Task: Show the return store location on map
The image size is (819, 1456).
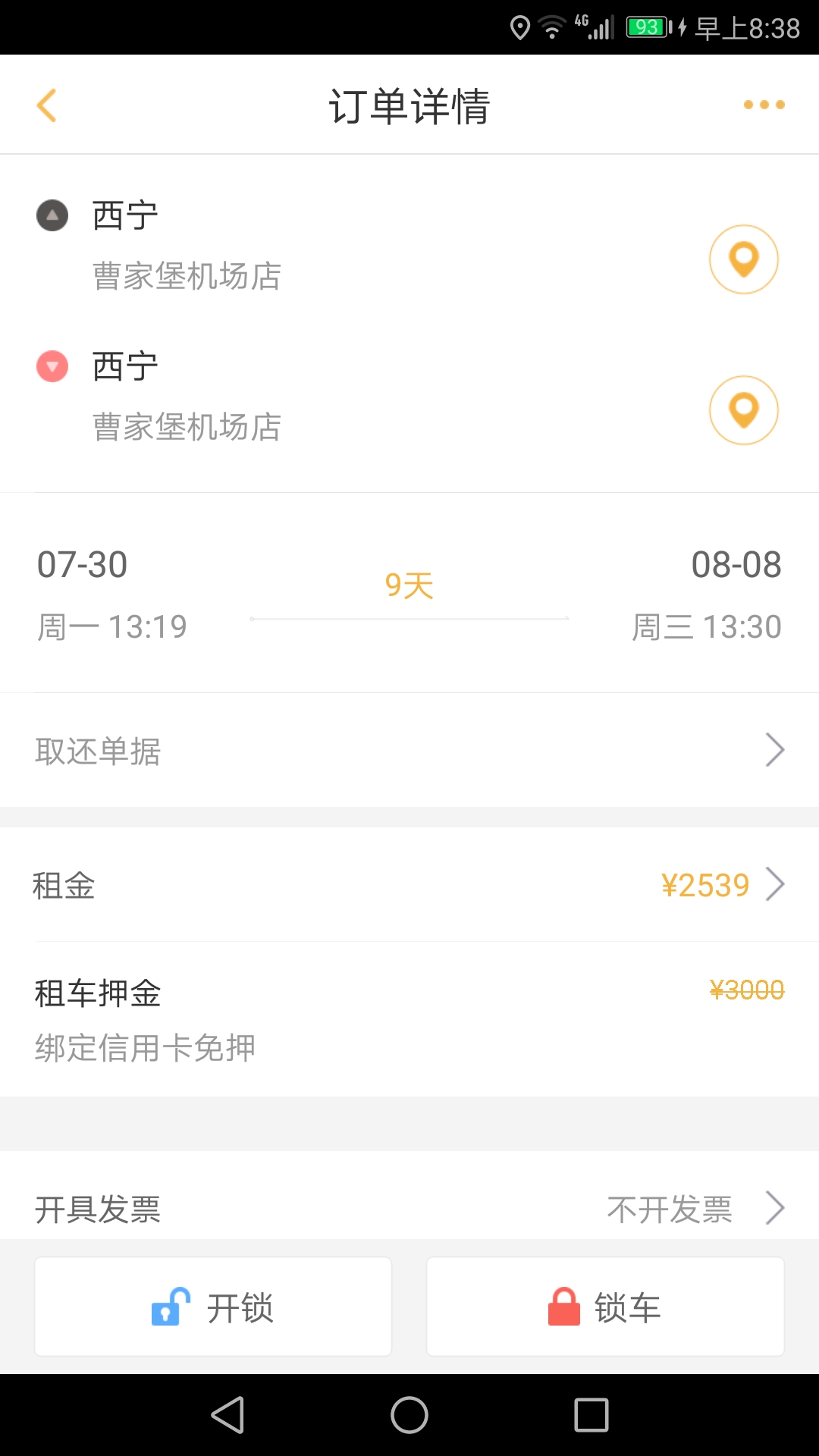Action: tap(743, 410)
